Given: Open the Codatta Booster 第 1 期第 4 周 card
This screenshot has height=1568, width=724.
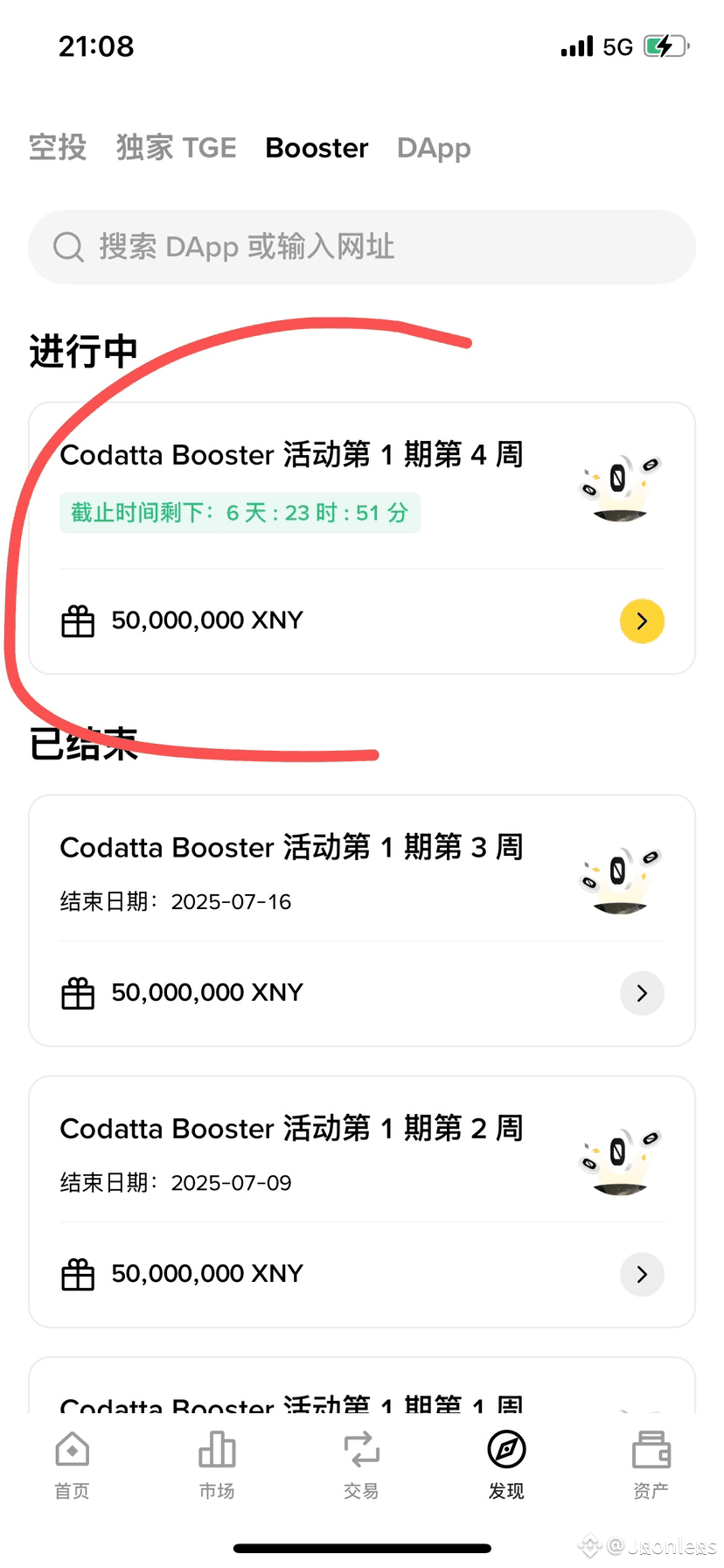Looking at the screenshot, I should pyautogui.click(x=292, y=455).
